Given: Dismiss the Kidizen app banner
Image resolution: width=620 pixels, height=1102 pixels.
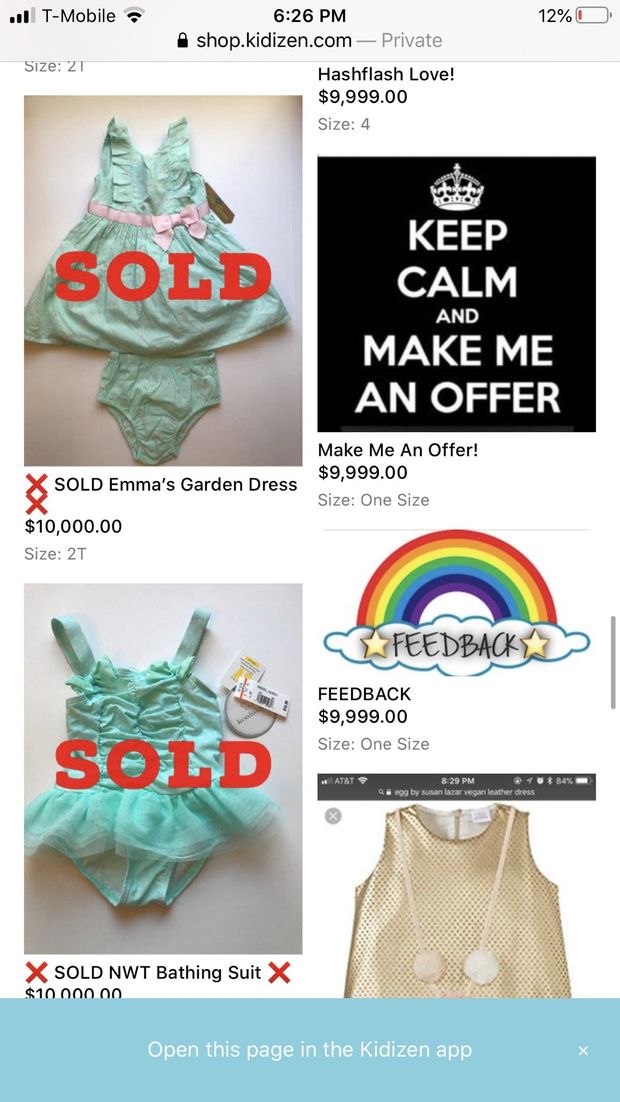Looking at the screenshot, I should point(583,1051).
